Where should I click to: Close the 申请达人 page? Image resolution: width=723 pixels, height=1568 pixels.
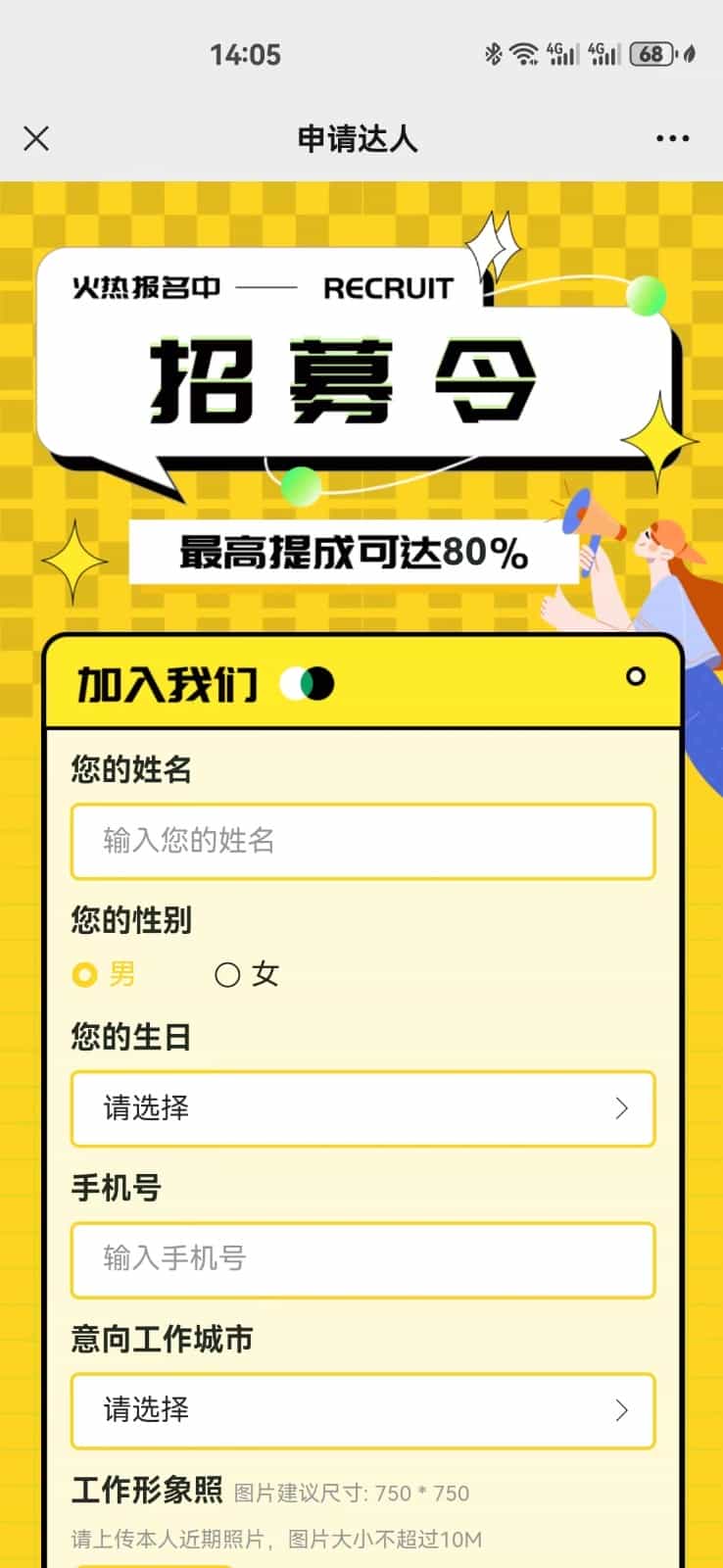click(36, 139)
